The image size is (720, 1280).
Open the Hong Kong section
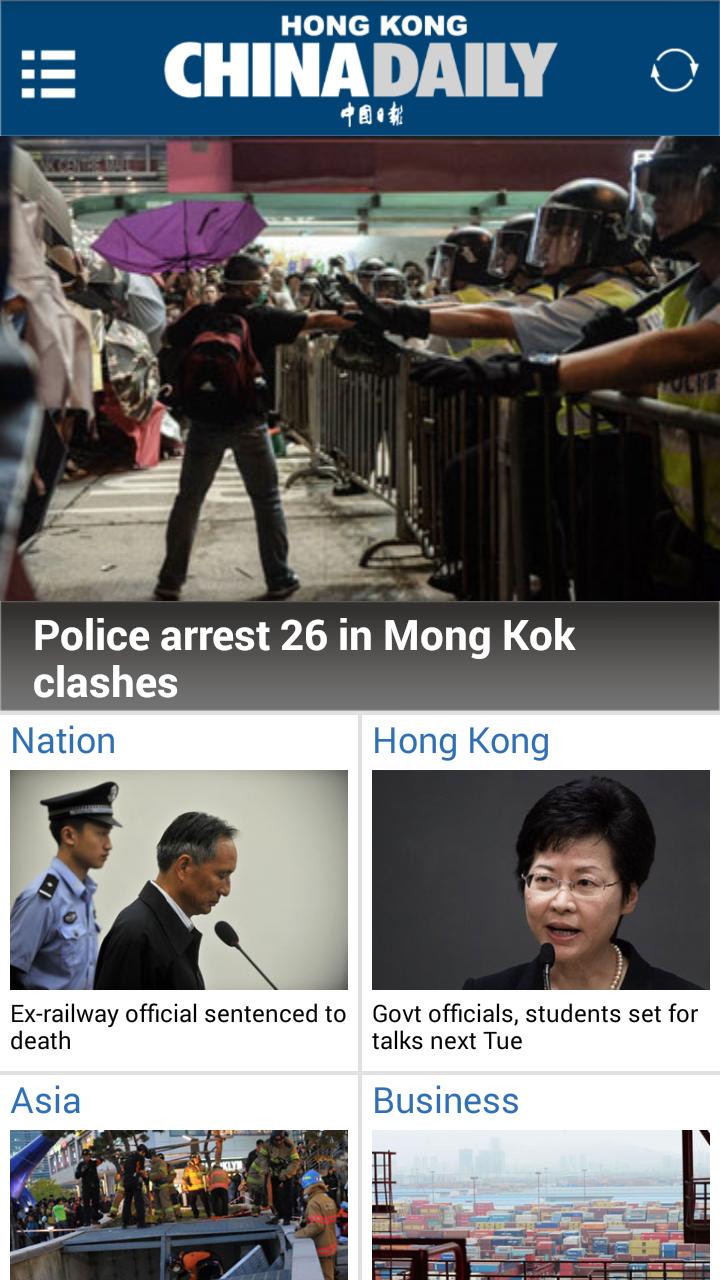point(459,740)
